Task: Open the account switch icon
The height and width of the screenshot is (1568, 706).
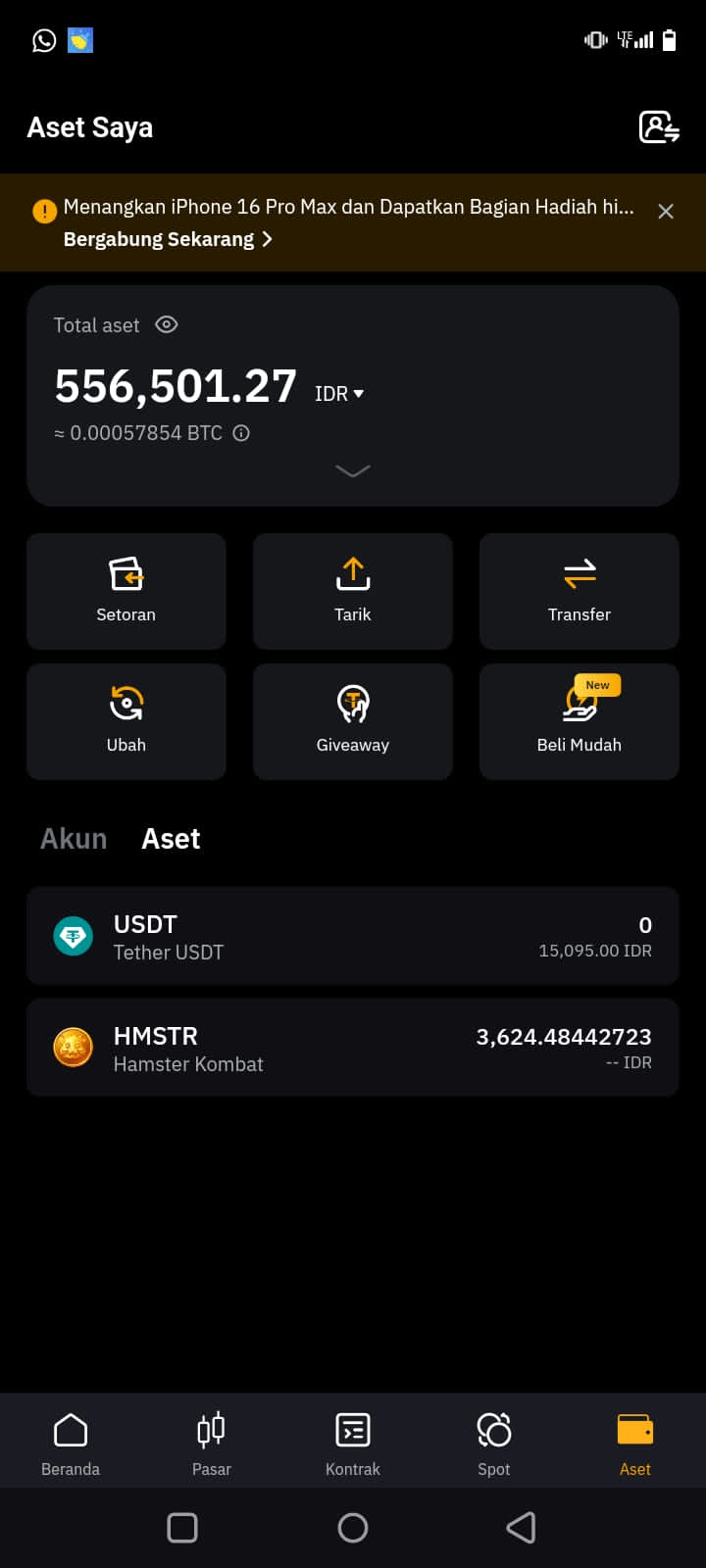Action: pyautogui.click(x=659, y=127)
